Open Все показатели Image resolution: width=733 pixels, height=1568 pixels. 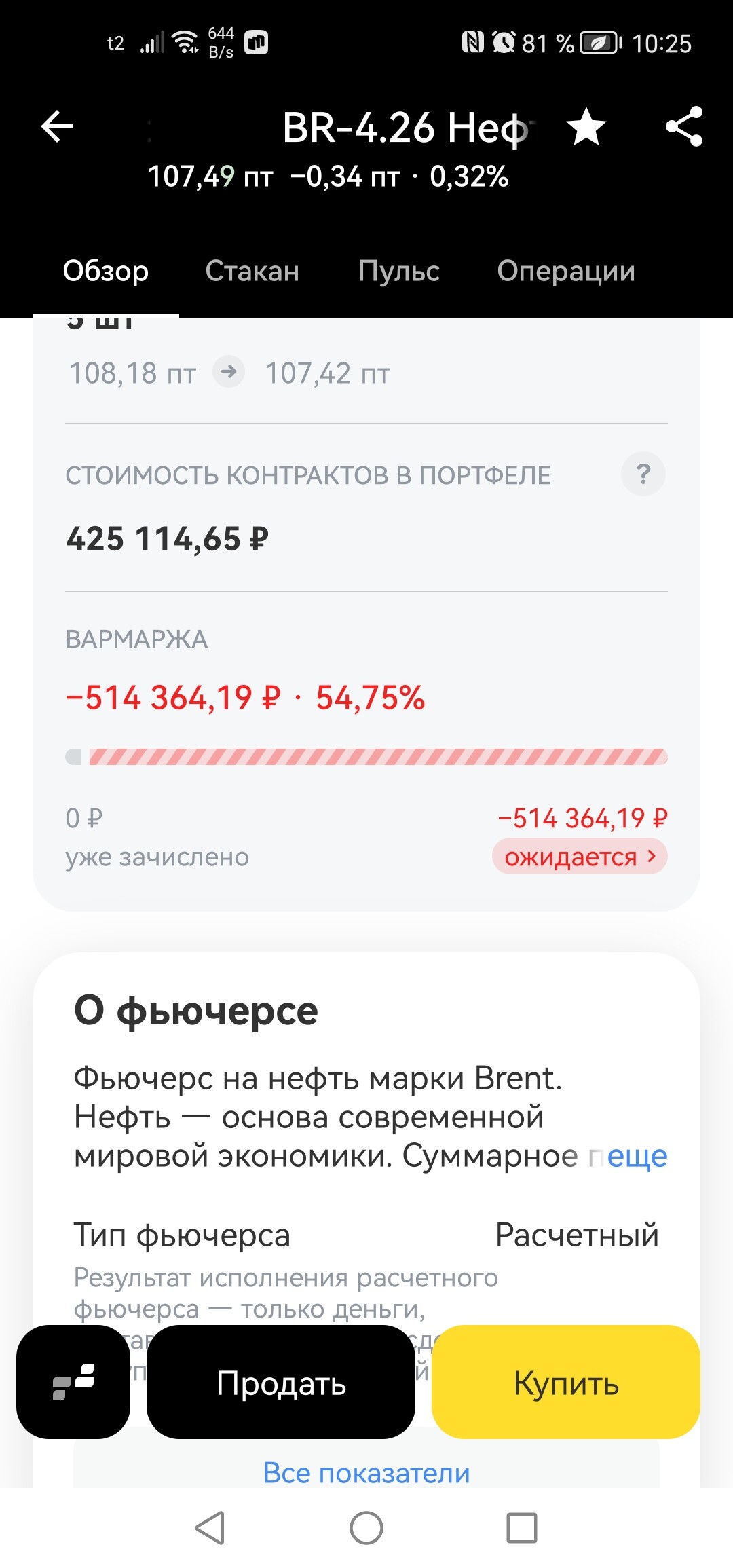click(x=366, y=1473)
